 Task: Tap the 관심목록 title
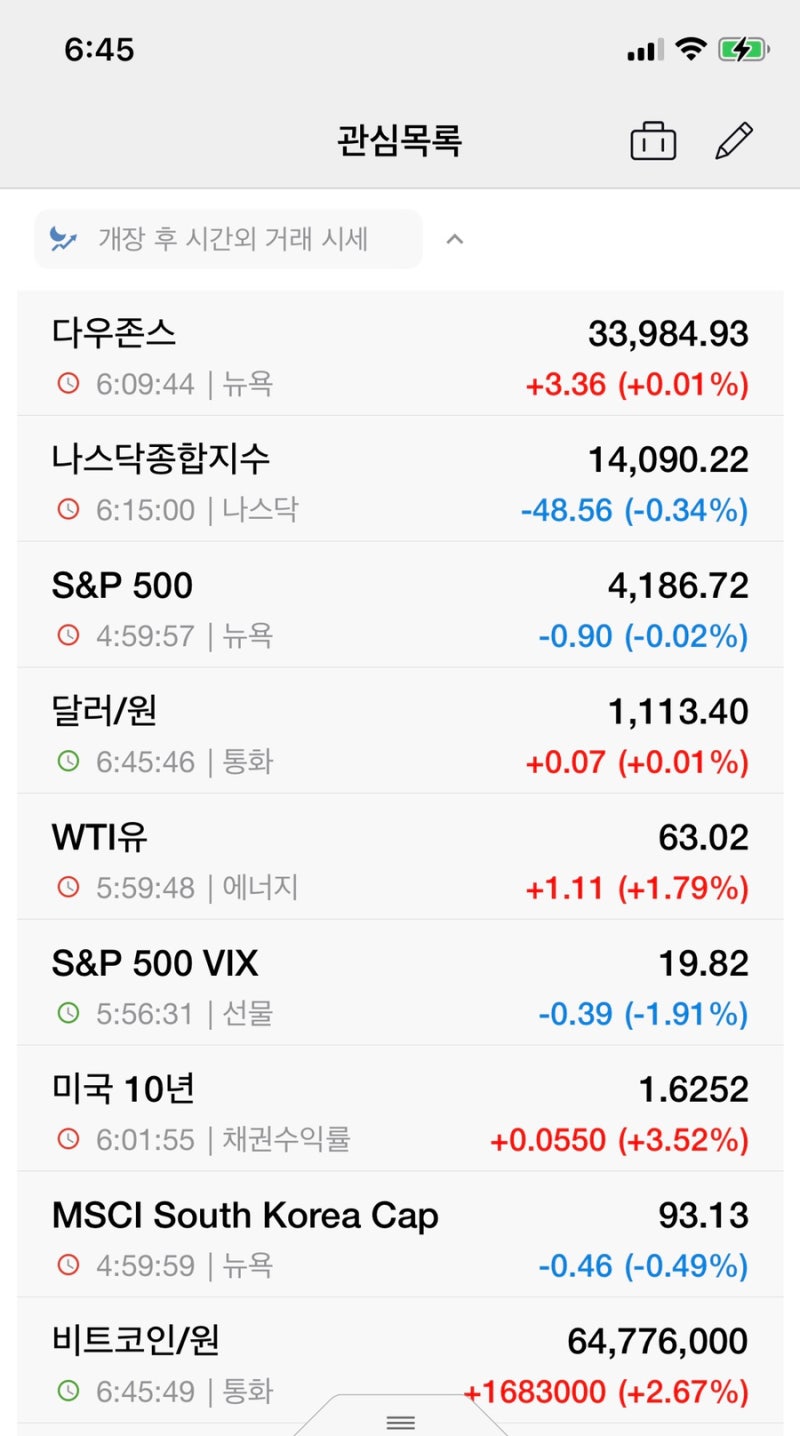pyautogui.click(x=400, y=141)
